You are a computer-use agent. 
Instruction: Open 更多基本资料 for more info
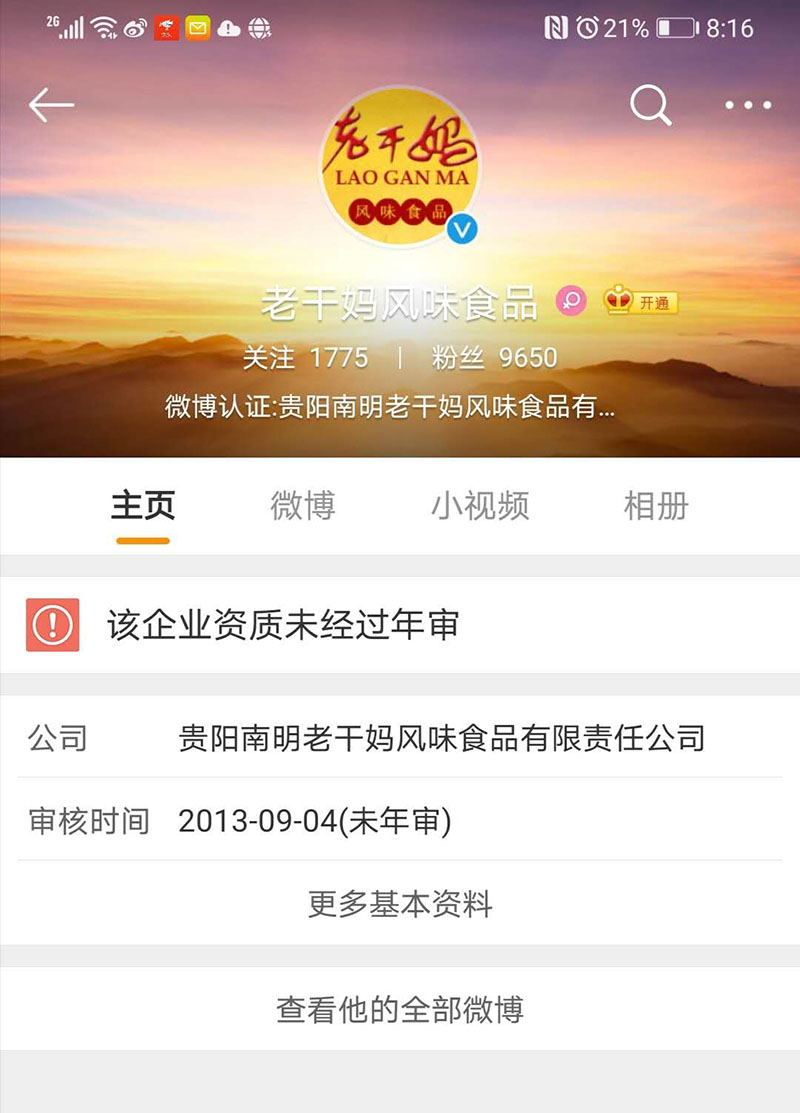pos(400,904)
